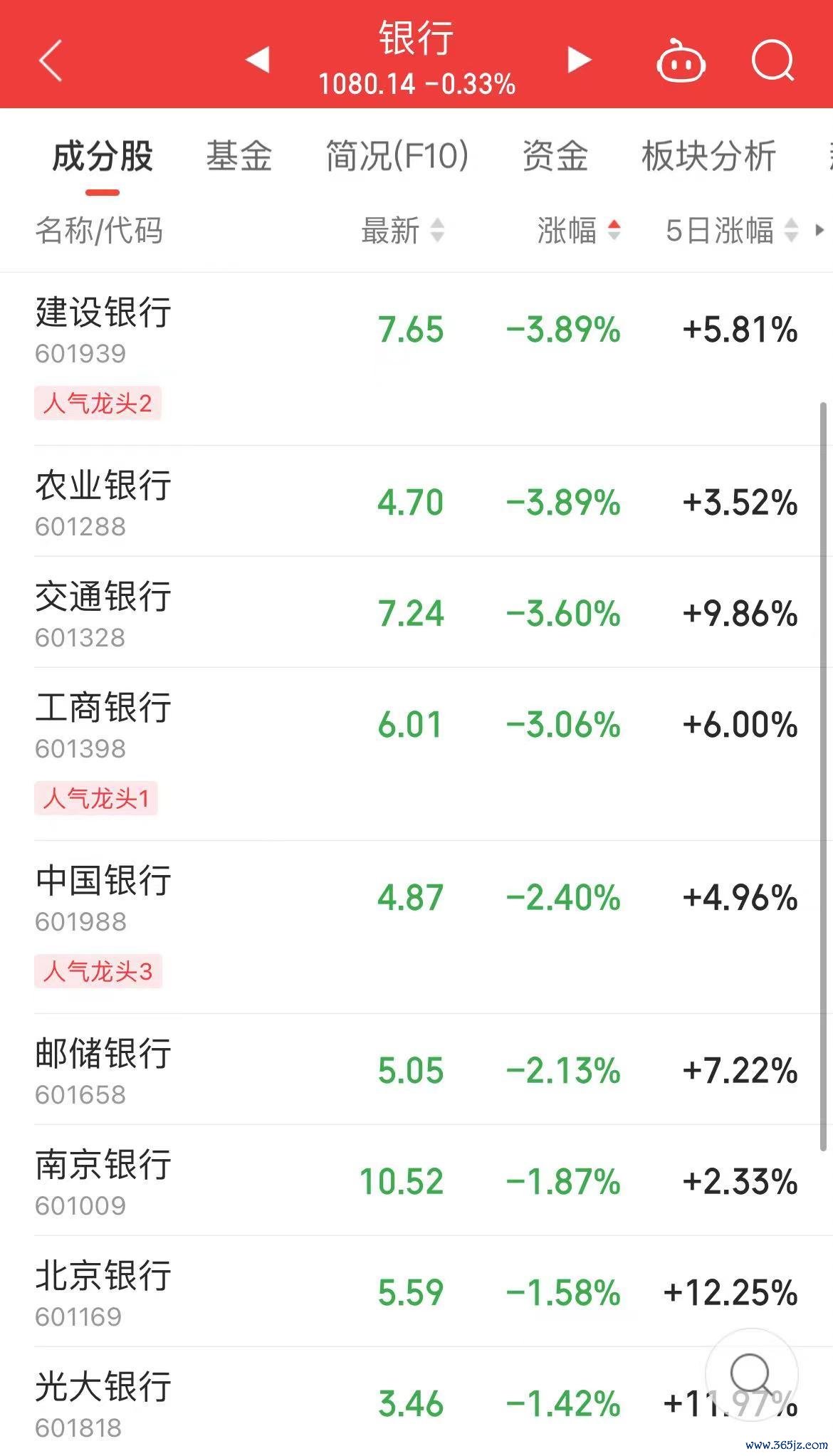Open 邮储银行 601658 stock details
Screen dimensions: 833x1456
tap(103, 1070)
